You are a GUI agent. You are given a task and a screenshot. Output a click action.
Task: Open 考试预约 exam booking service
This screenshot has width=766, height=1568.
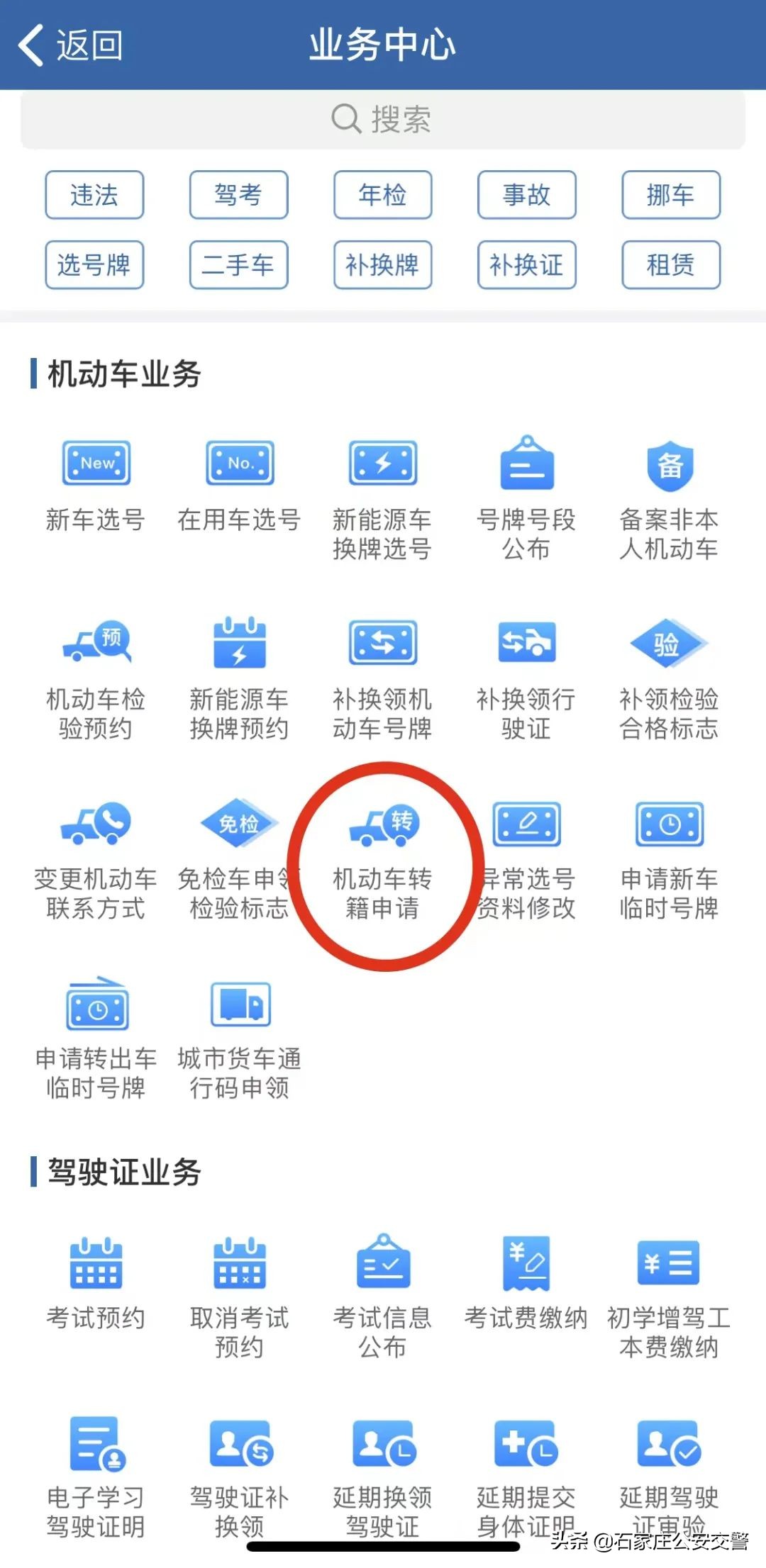click(96, 1276)
